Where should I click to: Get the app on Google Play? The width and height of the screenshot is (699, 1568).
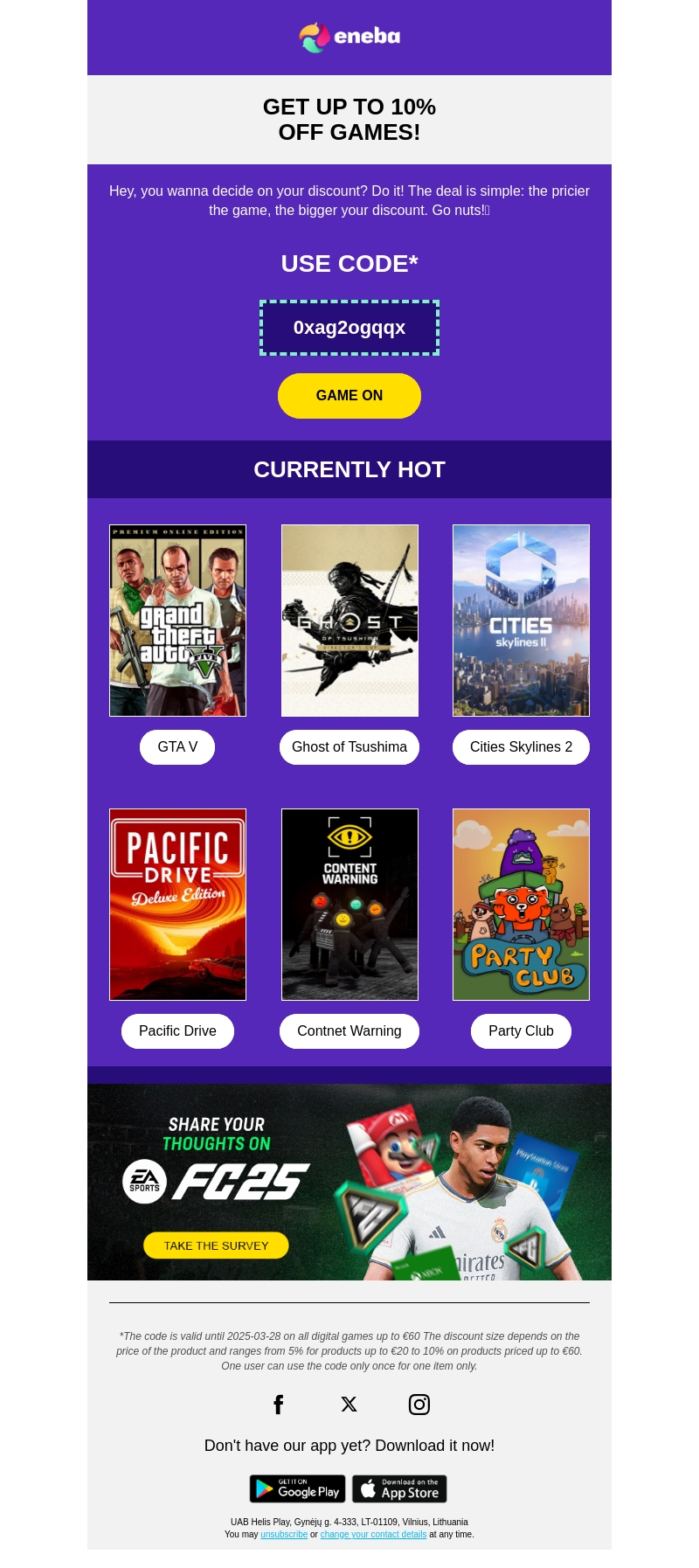tap(298, 1488)
